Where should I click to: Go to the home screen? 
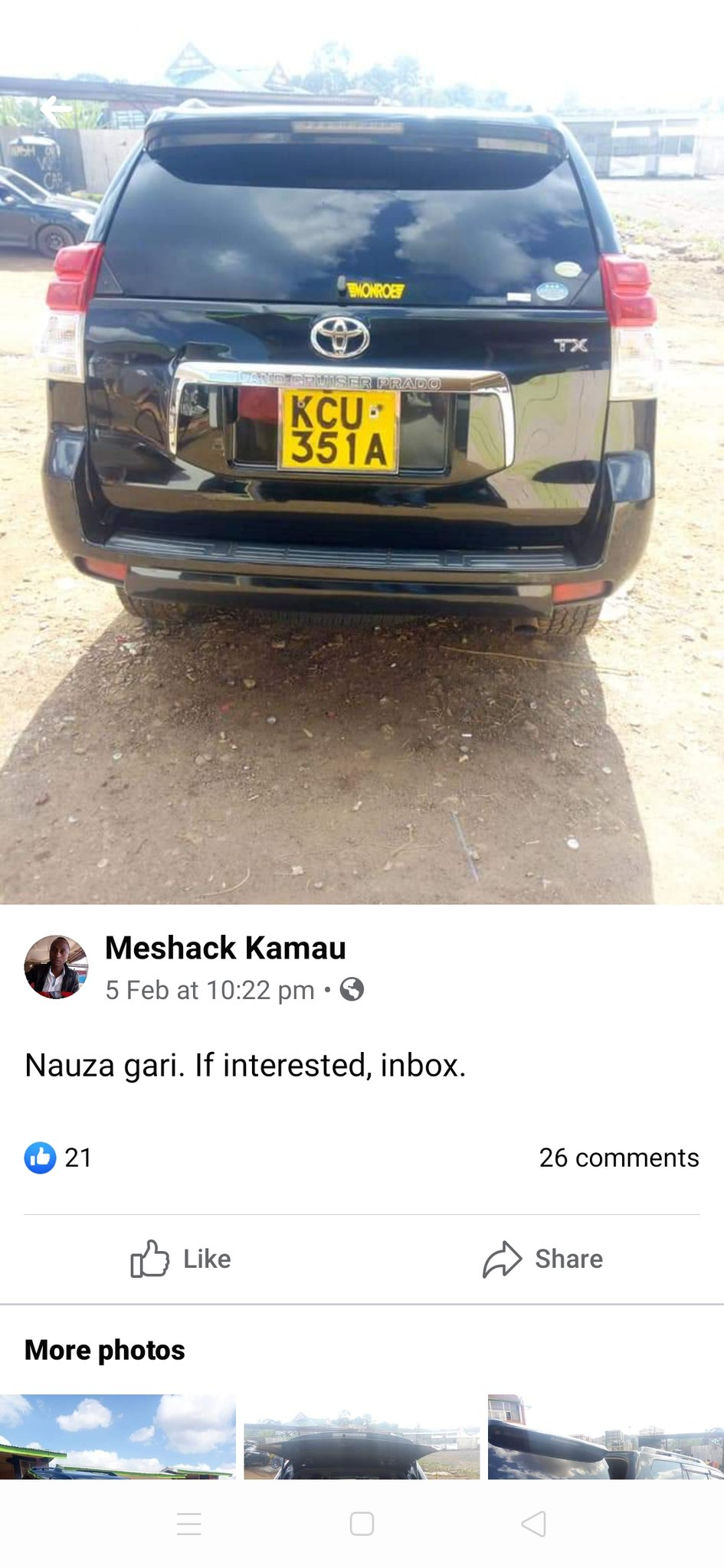click(x=362, y=1524)
